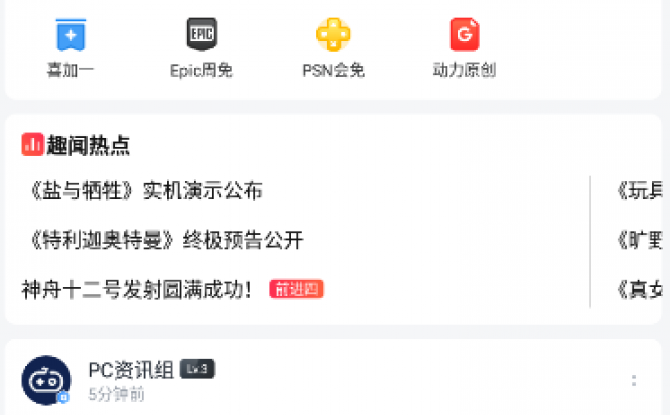Open 动力原创 section

(463, 47)
